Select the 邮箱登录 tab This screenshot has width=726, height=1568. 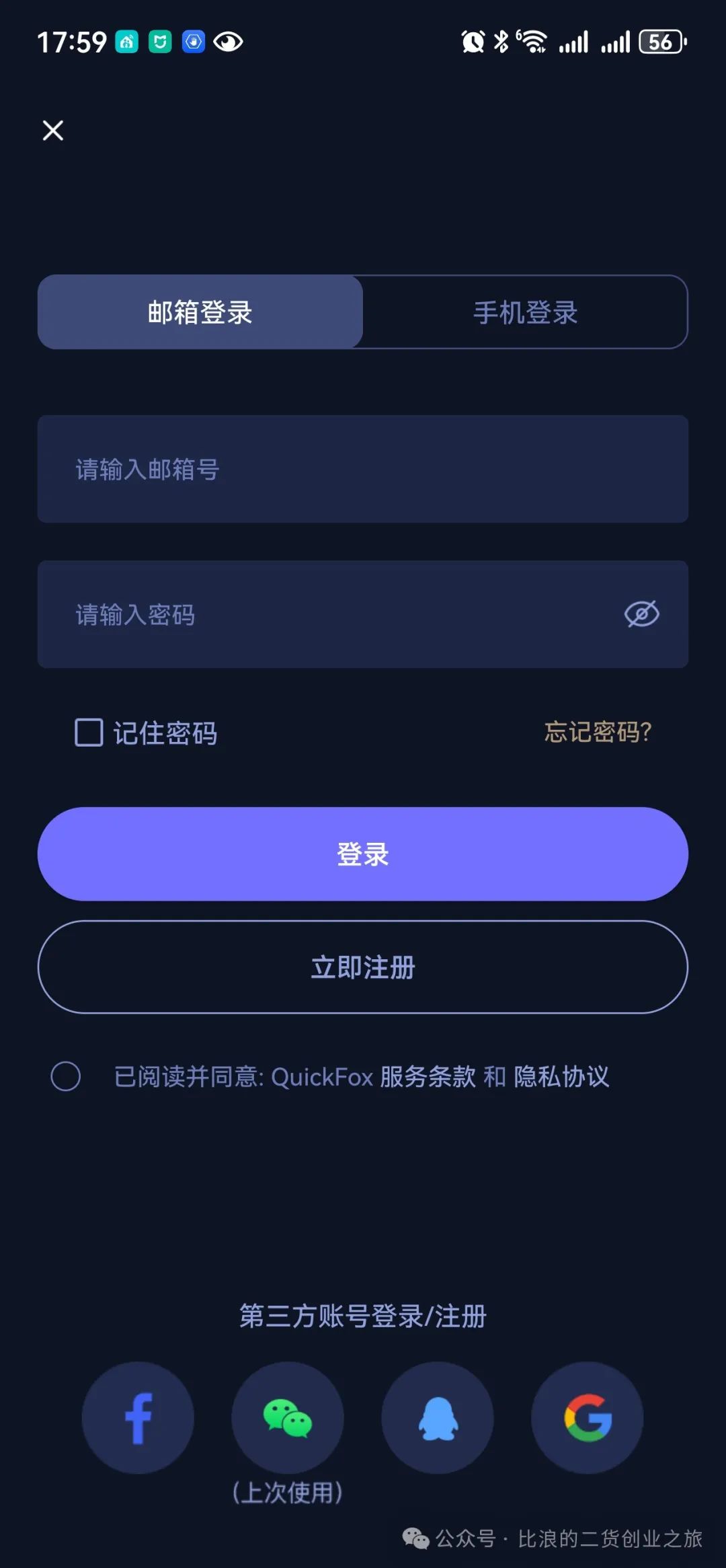200,312
